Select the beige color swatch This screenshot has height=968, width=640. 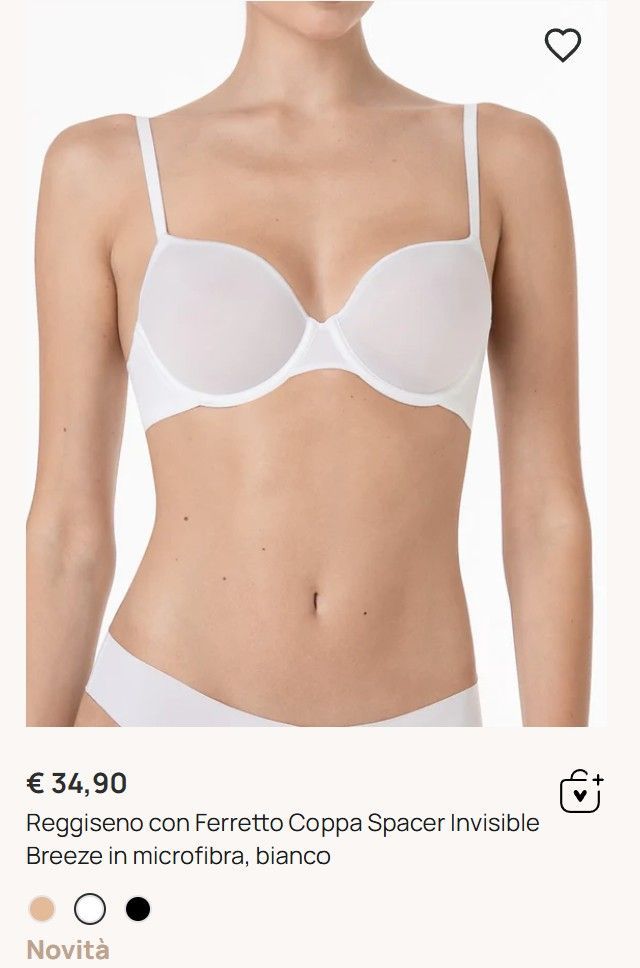click(42, 908)
